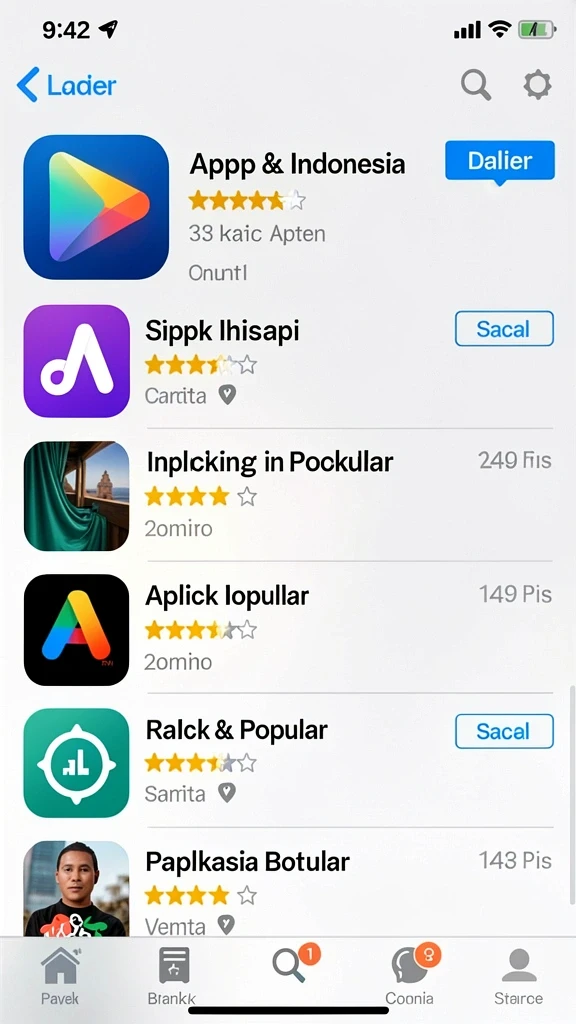Switch to the Brankk tab

click(172, 976)
